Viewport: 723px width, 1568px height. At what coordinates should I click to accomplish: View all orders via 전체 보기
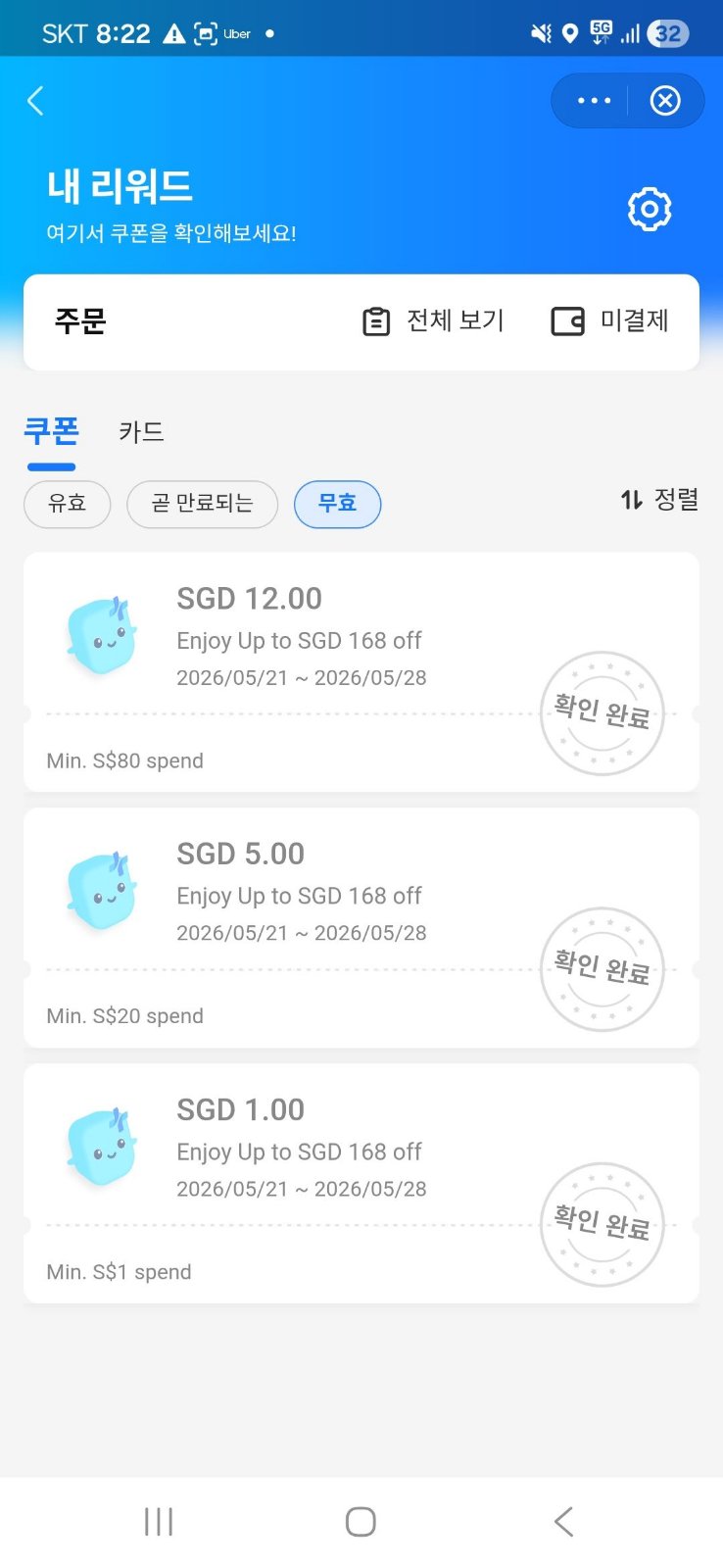click(x=432, y=320)
